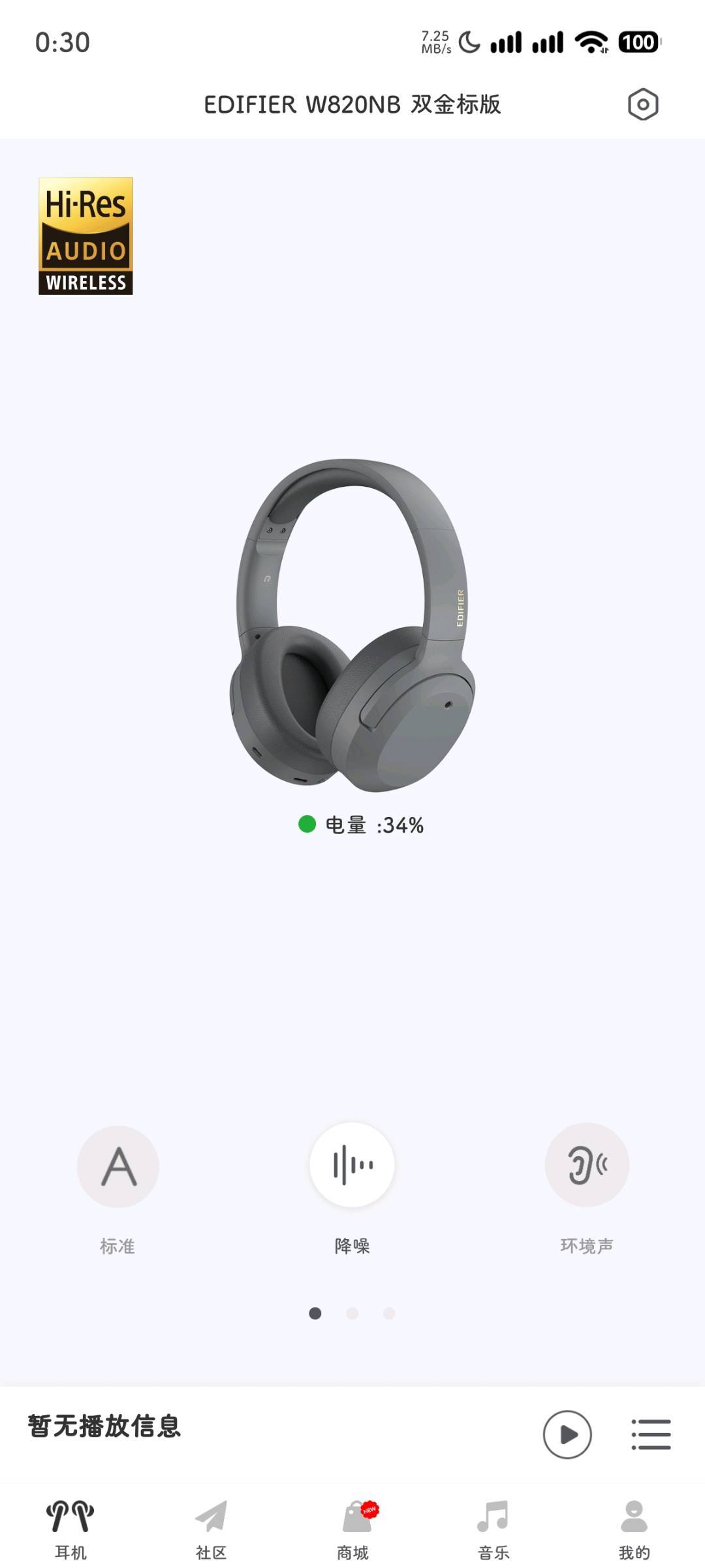Open the playlist queue icon

tap(651, 1434)
